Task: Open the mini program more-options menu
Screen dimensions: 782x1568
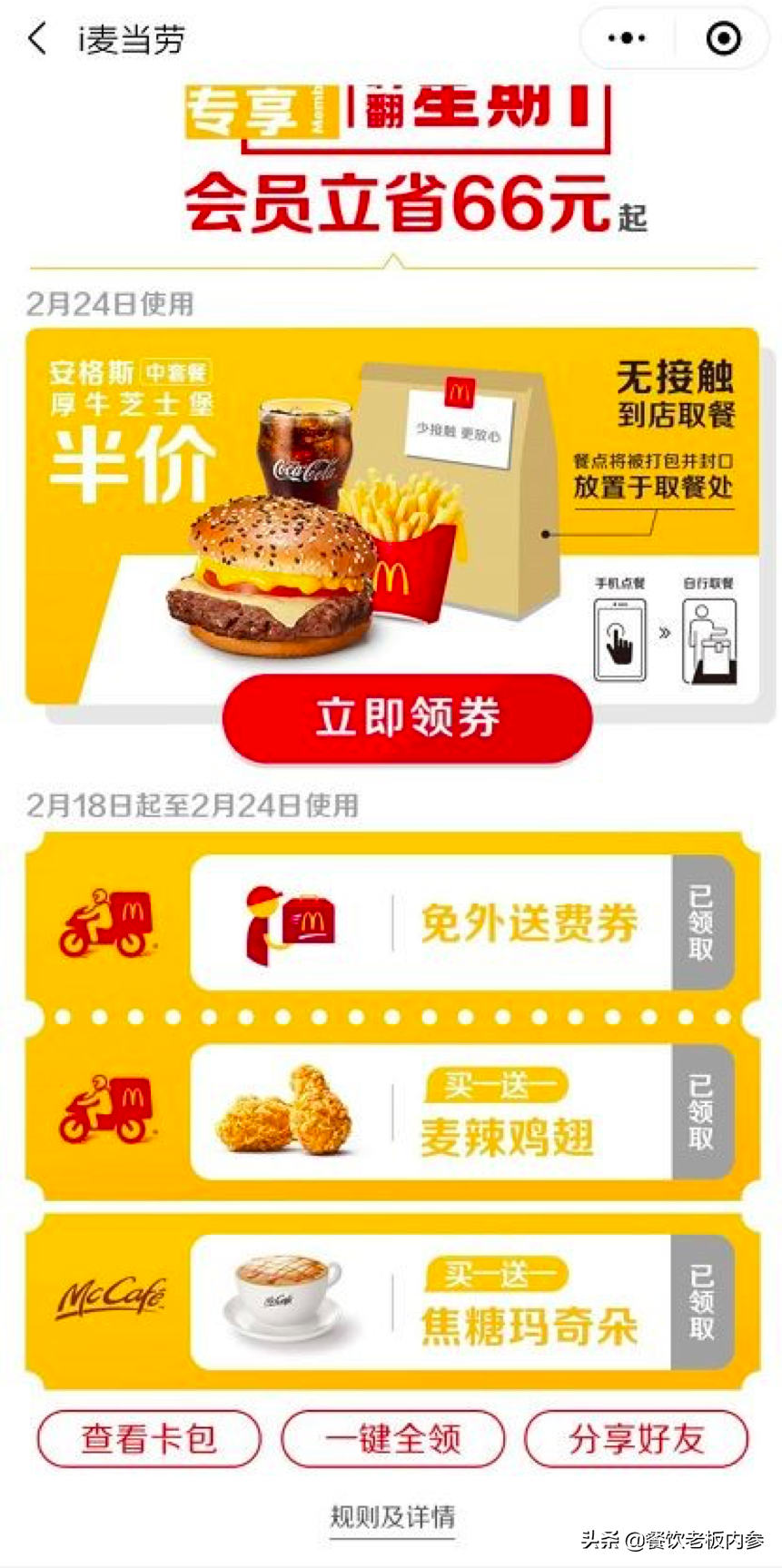Action: (627, 38)
